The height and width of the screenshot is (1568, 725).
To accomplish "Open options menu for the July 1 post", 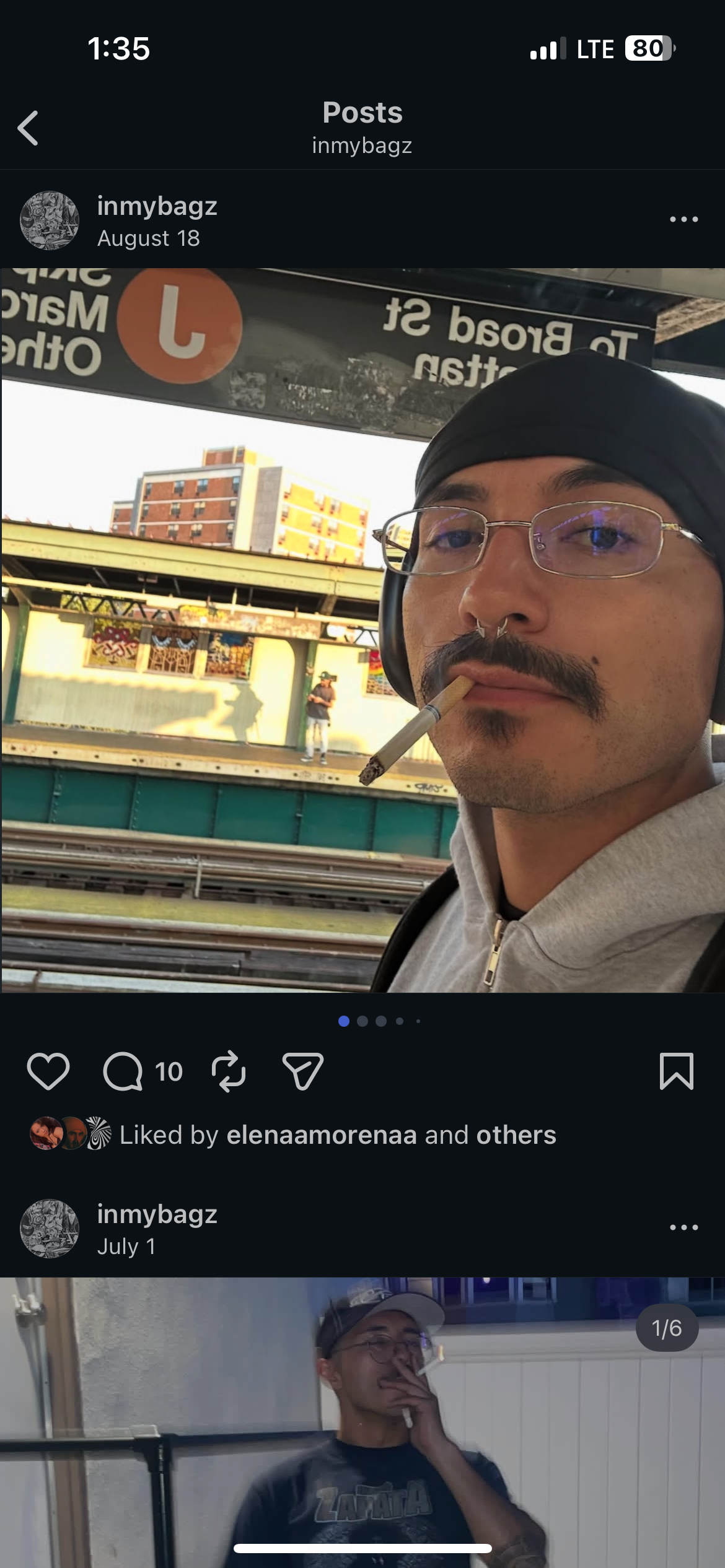I will [683, 1227].
